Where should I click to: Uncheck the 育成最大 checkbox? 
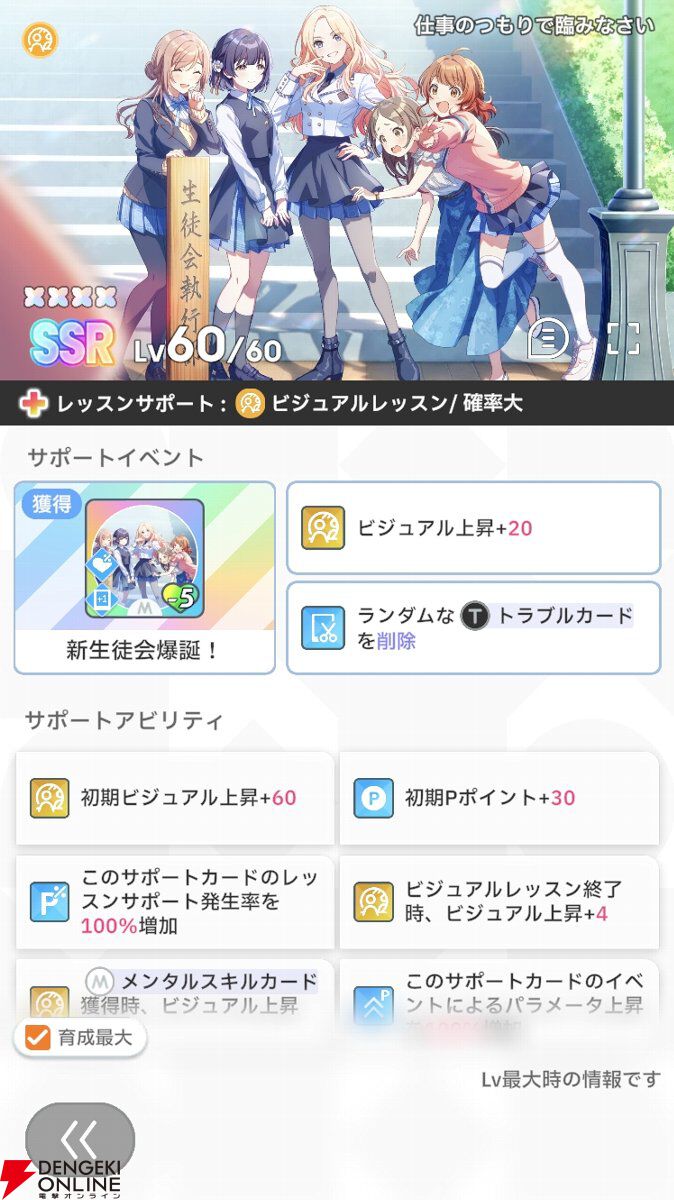click(x=38, y=1038)
